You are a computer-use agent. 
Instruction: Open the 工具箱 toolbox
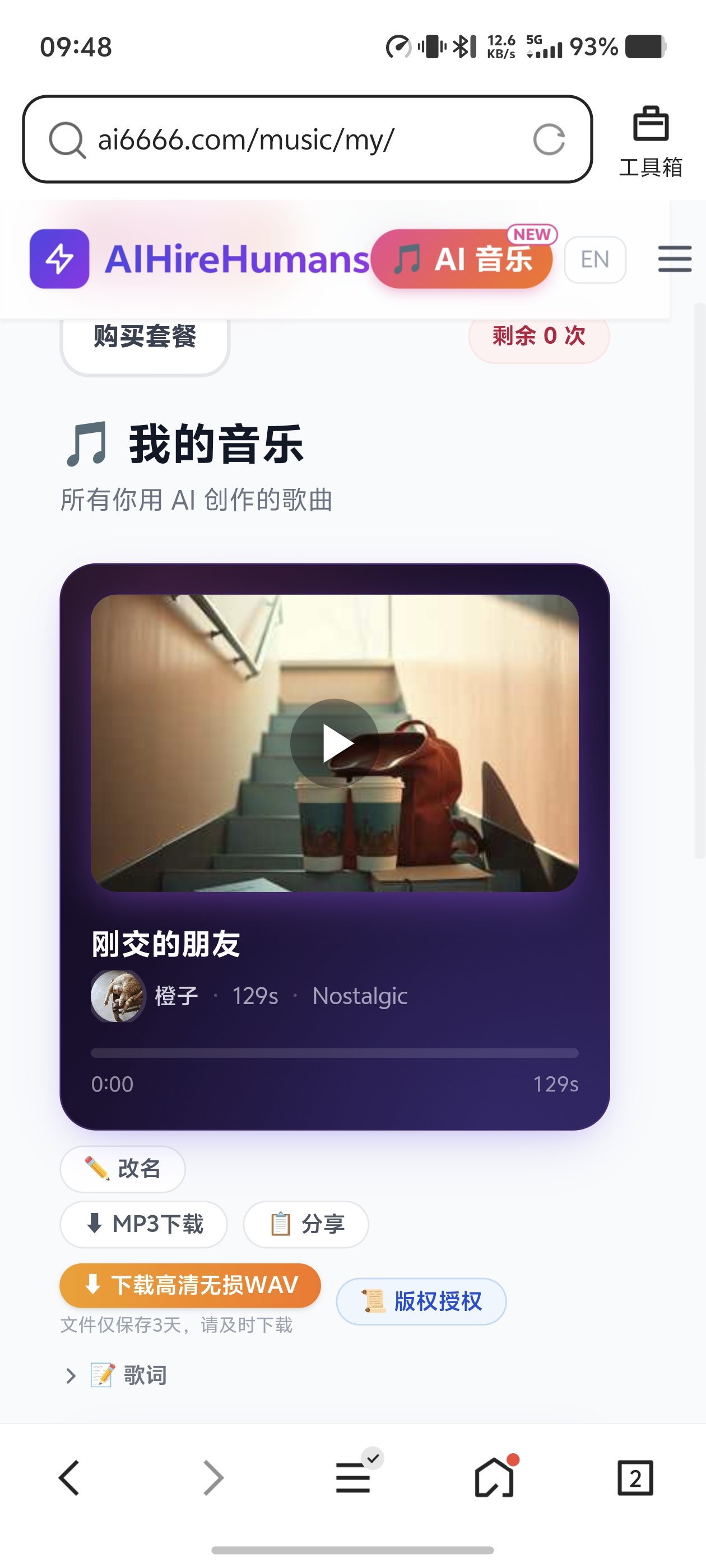650,141
